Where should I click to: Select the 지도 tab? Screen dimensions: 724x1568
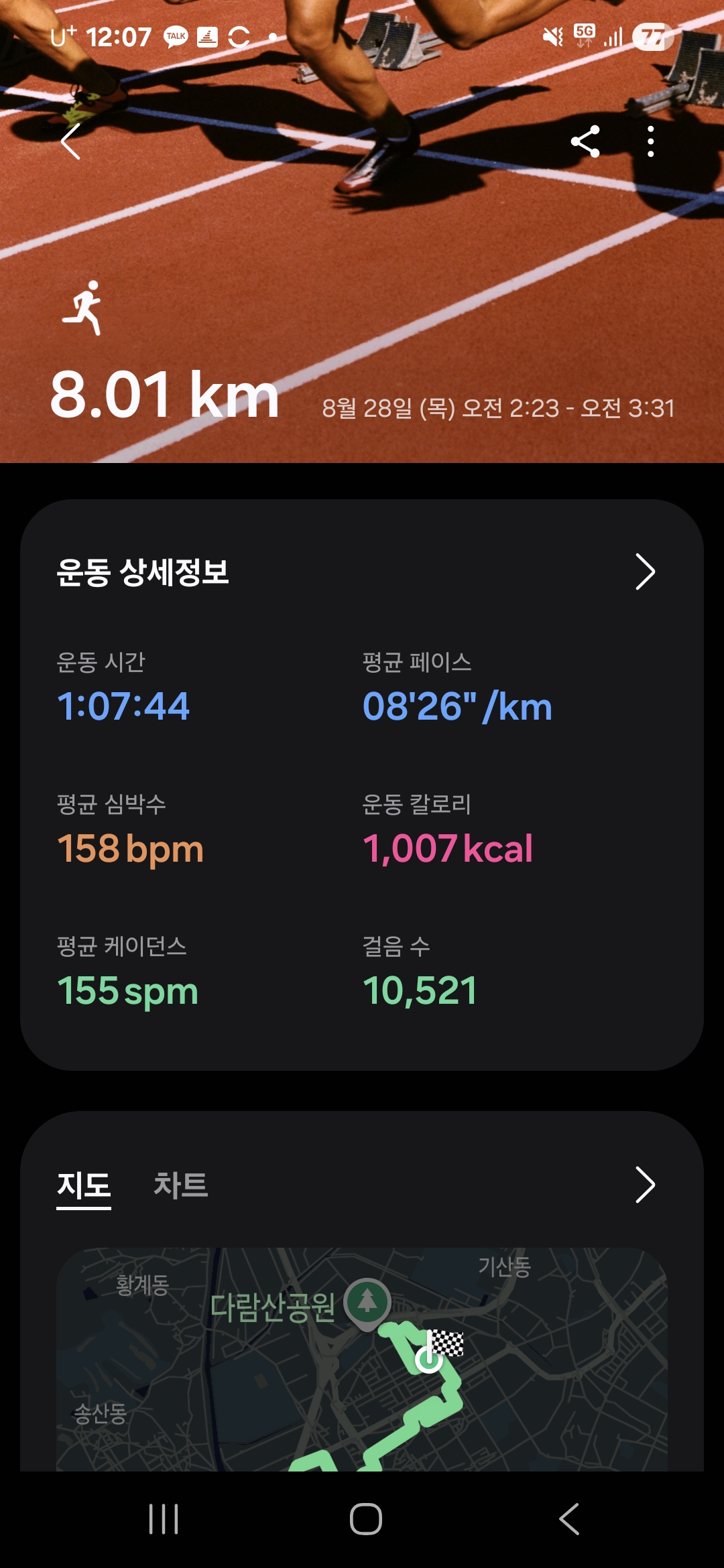pos(84,1185)
